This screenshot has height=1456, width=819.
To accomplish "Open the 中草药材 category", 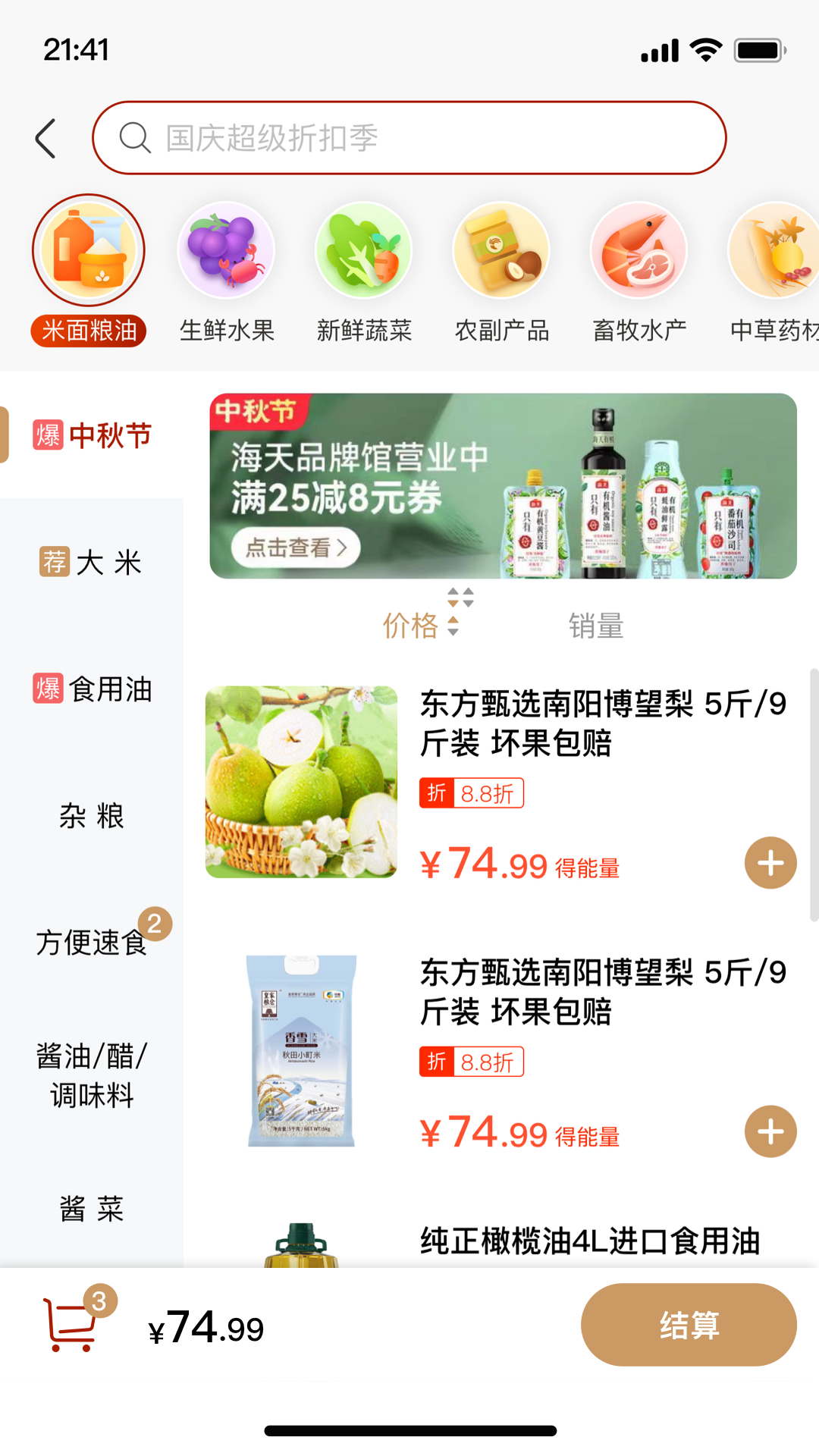I will coord(773,250).
